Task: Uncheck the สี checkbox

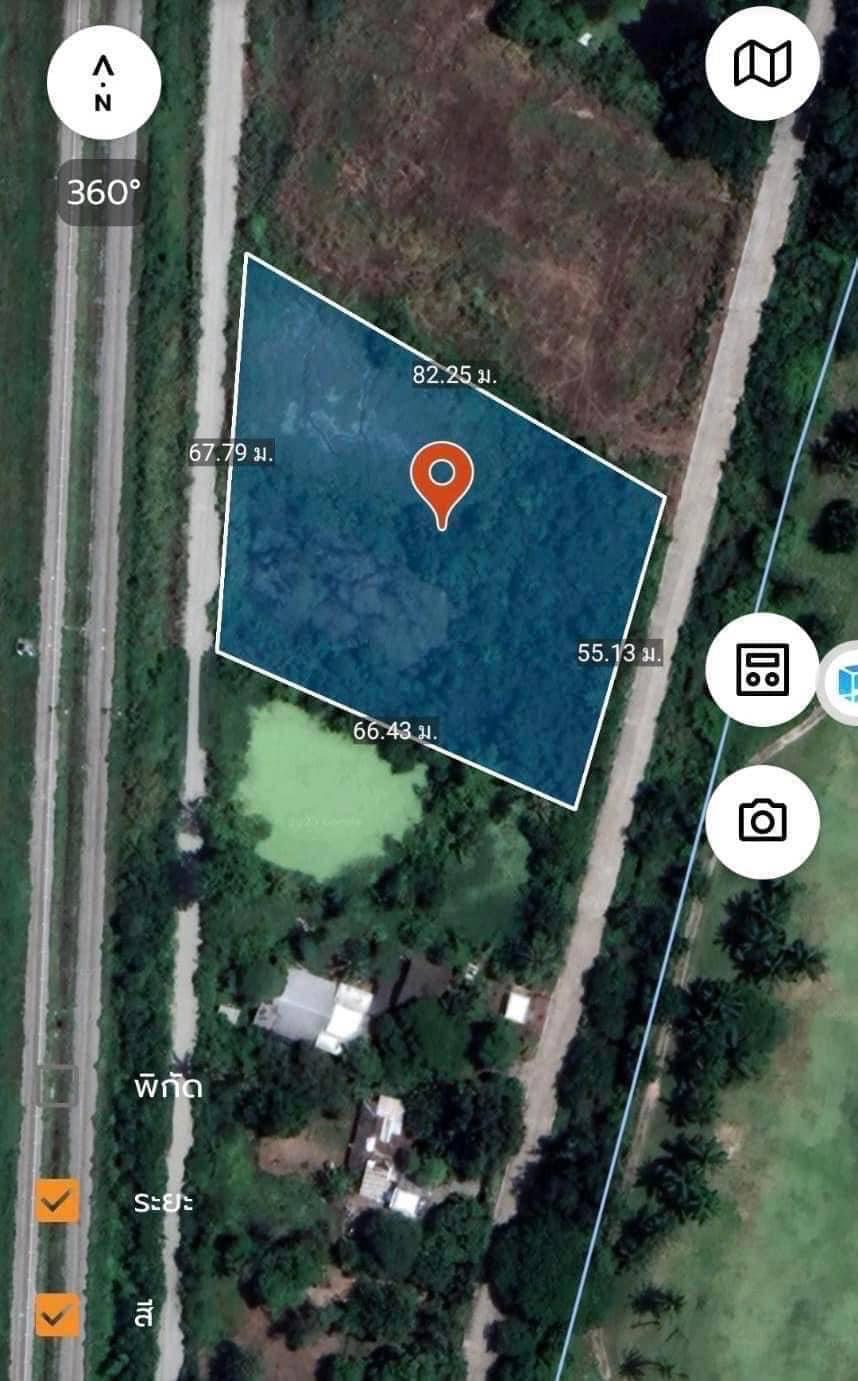Action: (x=57, y=1314)
